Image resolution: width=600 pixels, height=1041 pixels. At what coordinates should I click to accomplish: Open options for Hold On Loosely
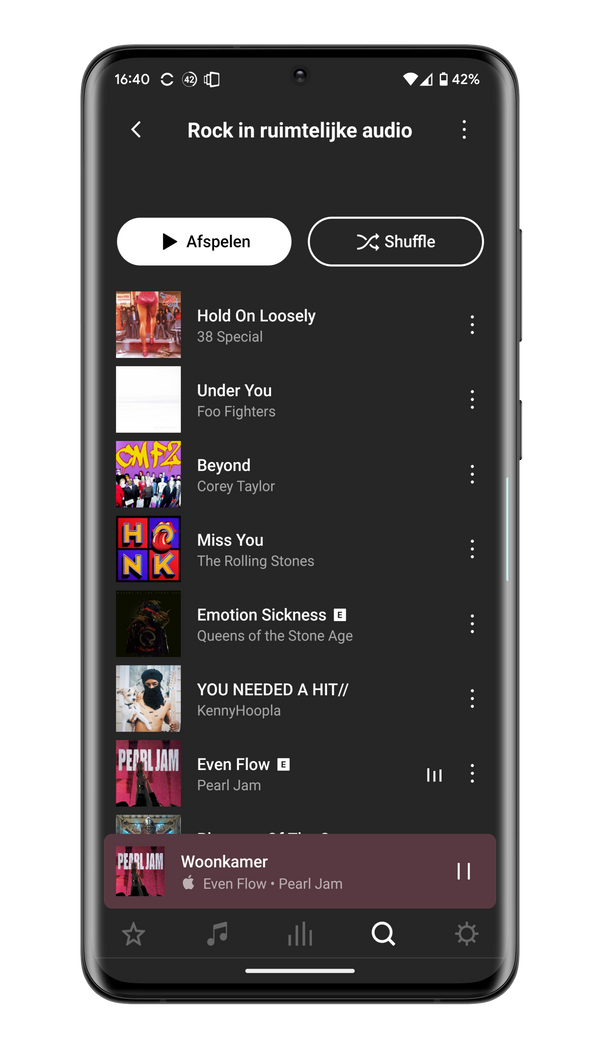tap(472, 324)
